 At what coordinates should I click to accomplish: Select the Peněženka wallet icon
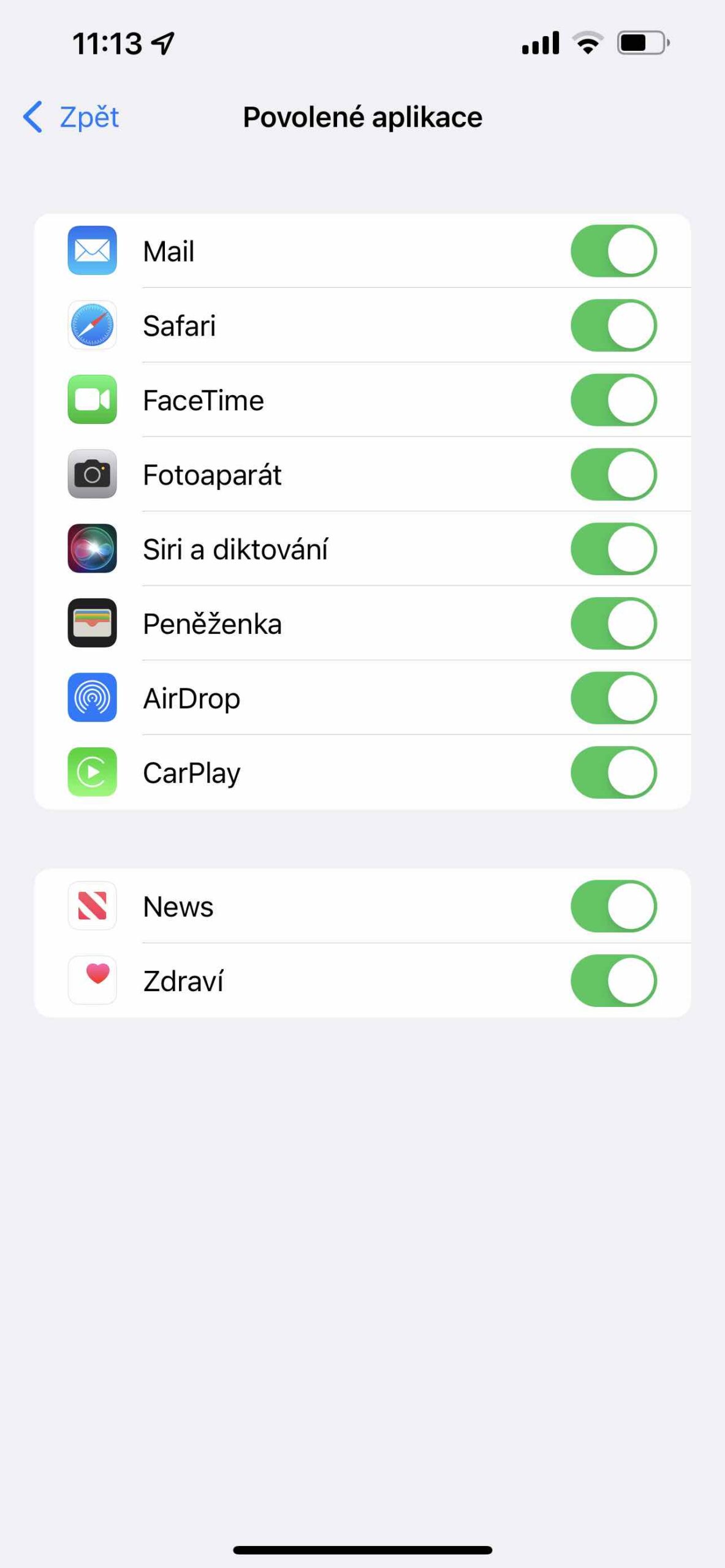pyautogui.click(x=92, y=624)
